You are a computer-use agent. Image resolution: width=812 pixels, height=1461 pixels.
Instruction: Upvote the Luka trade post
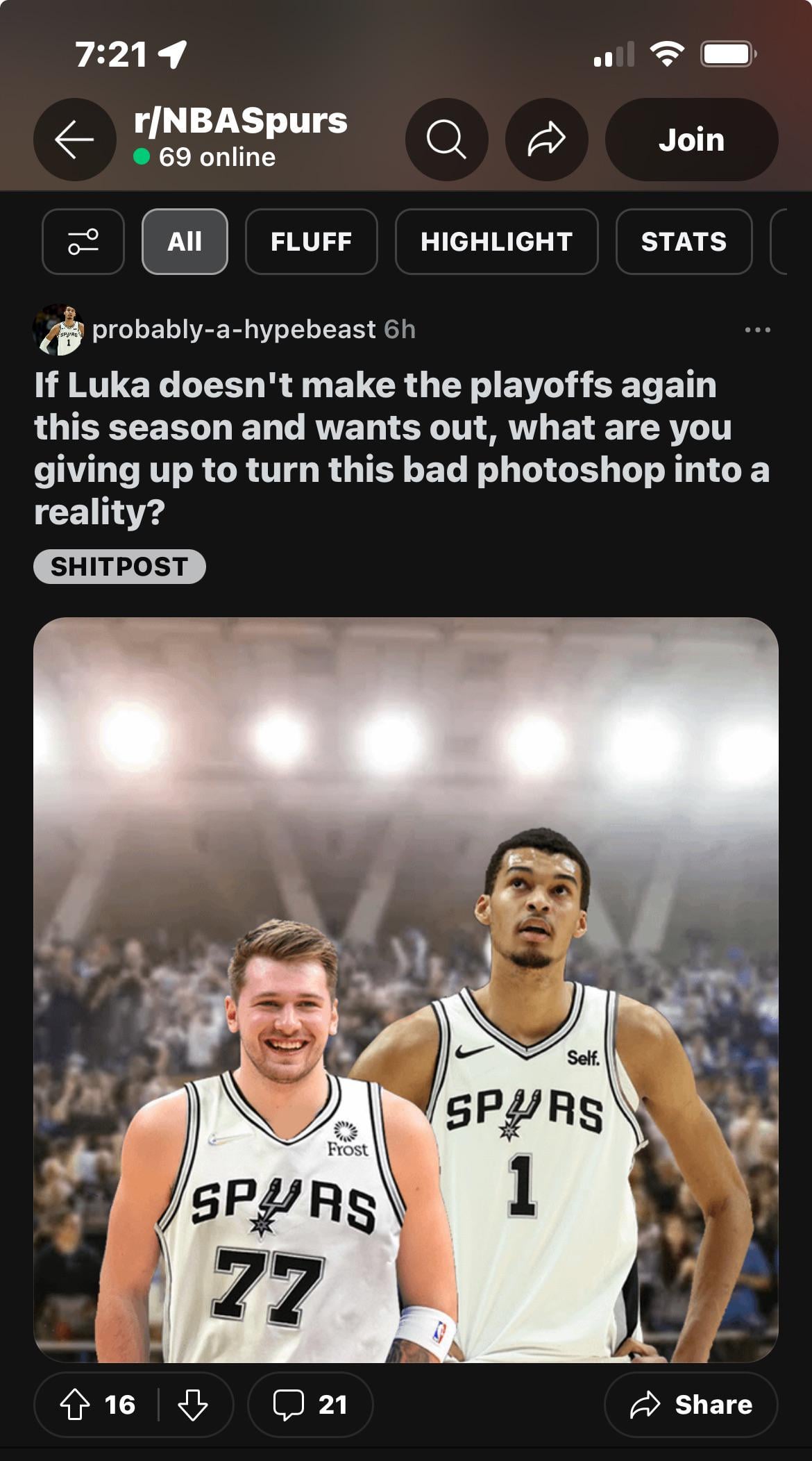[x=76, y=1405]
